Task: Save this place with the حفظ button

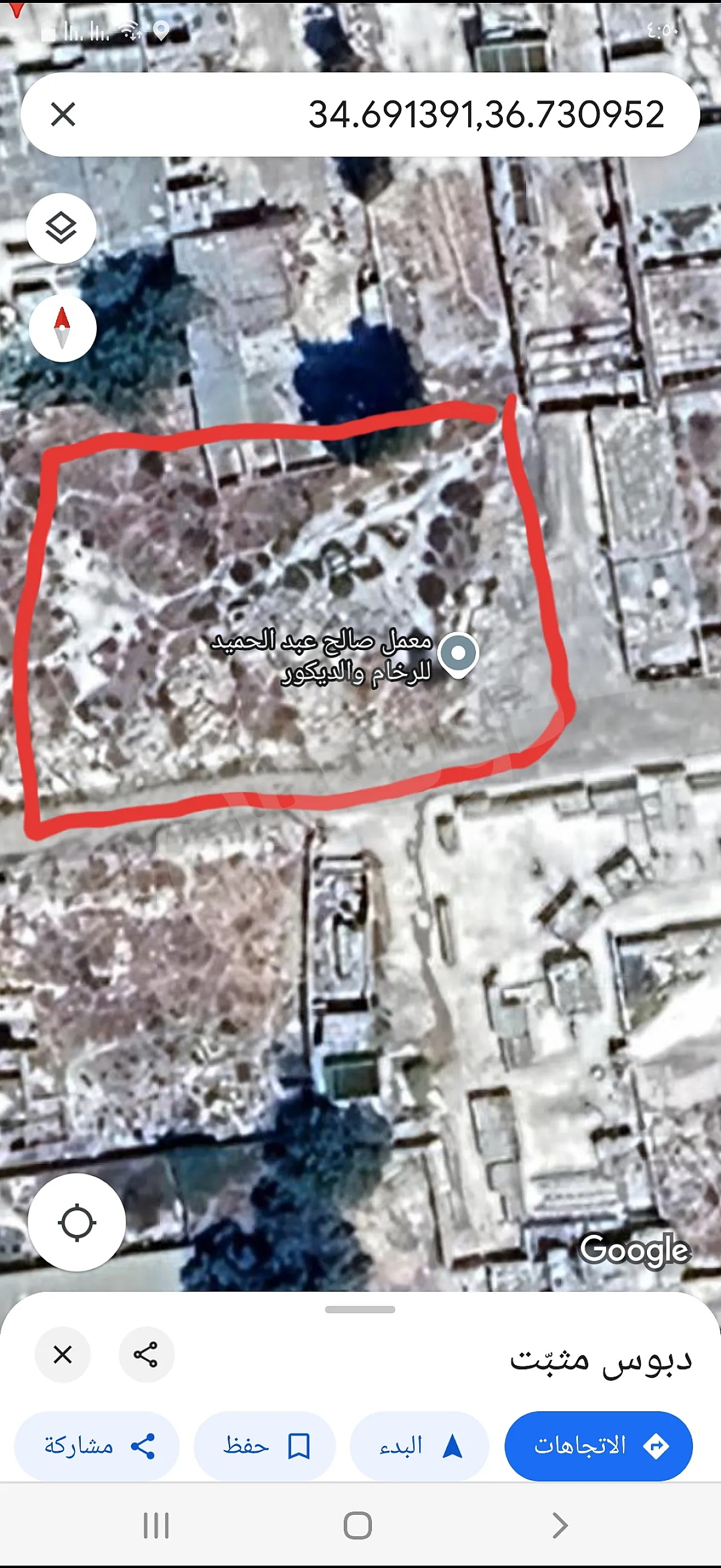Action: 265,1445
